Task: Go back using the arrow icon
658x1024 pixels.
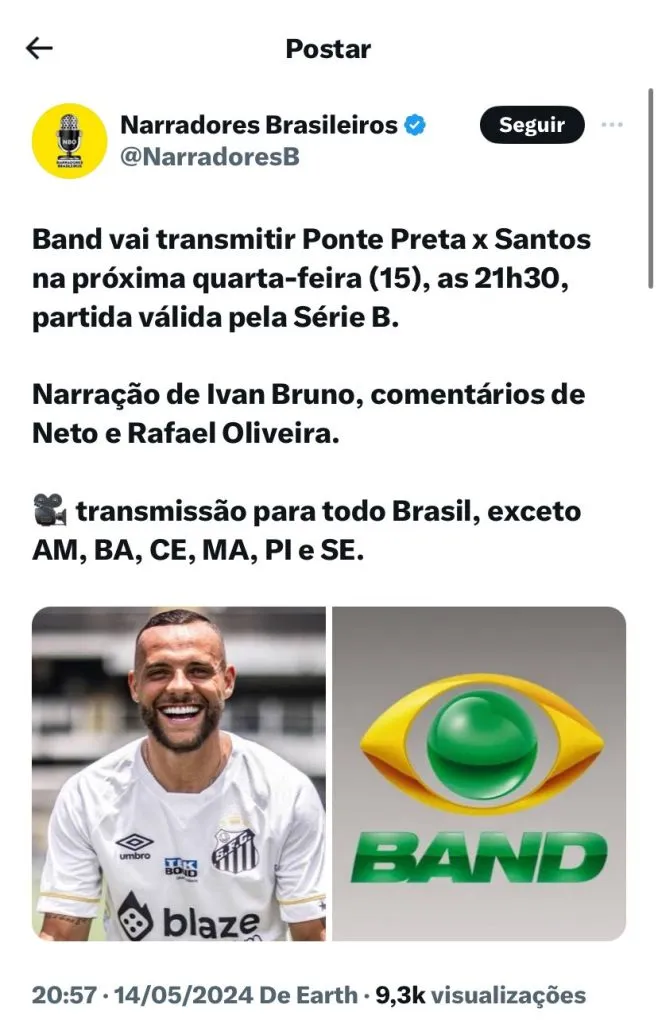Action: pos(39,48)
